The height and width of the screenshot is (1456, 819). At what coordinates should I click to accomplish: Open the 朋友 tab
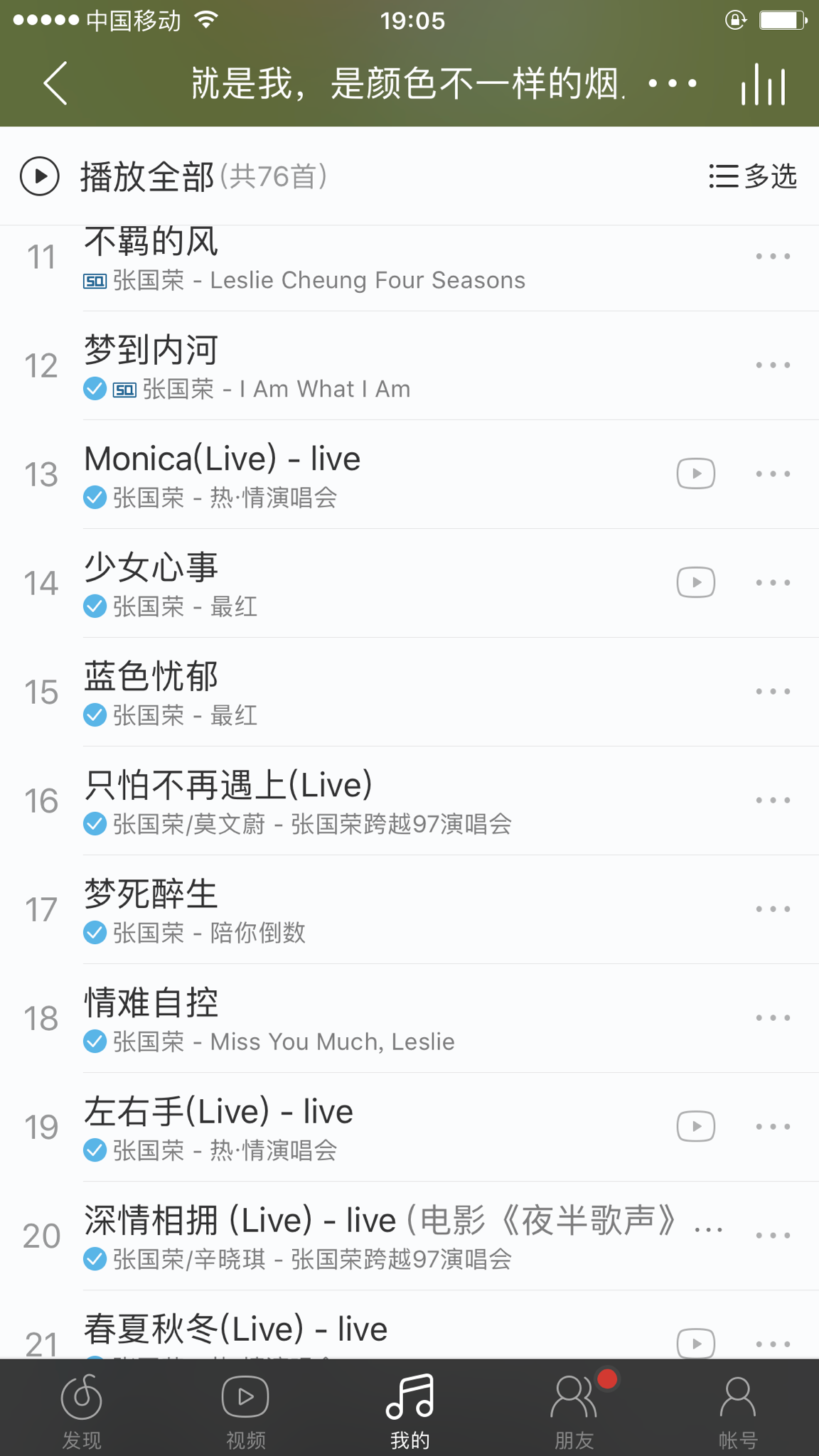(574, 1409)
